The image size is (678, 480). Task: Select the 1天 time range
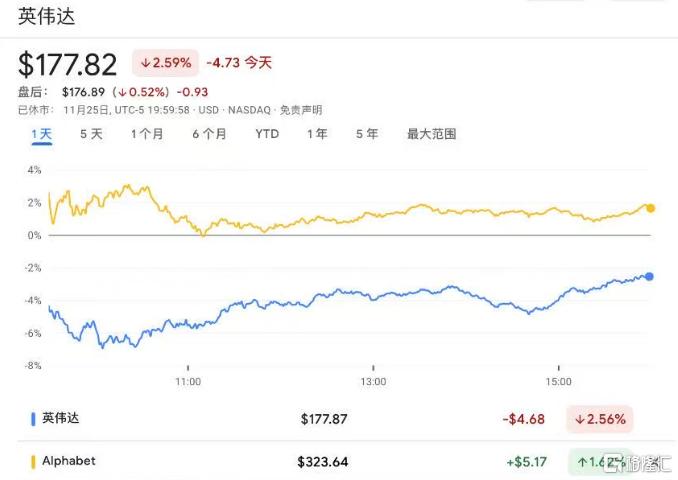[x=41, y=133]
